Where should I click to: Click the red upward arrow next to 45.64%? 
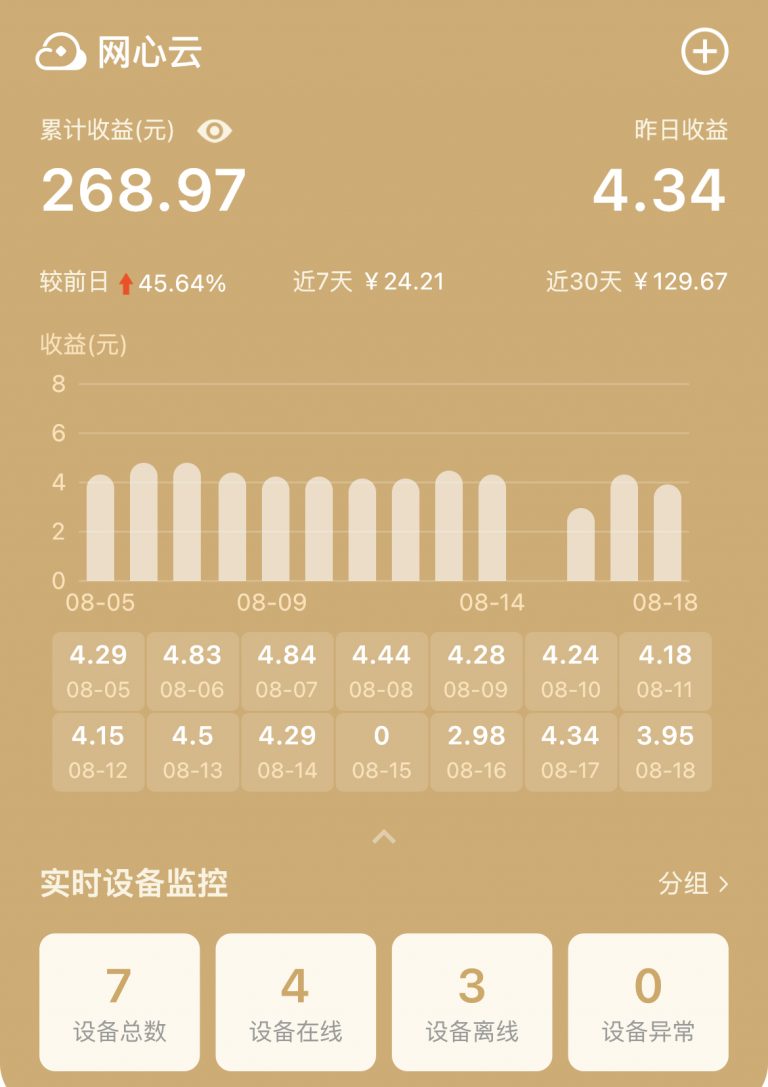click(x=125, y=283)
